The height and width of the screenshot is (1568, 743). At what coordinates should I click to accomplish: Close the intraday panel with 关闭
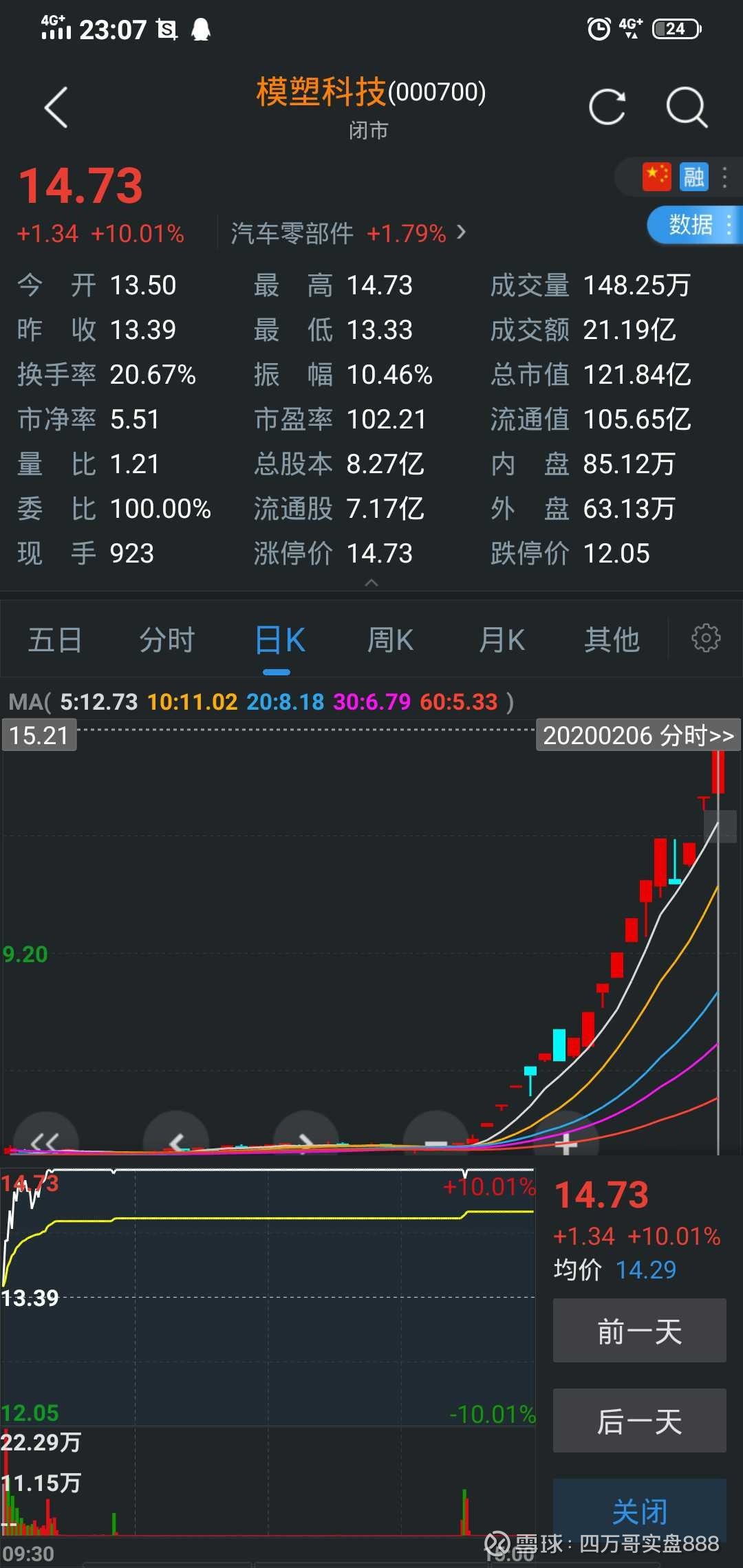[x=639, y=1511]
